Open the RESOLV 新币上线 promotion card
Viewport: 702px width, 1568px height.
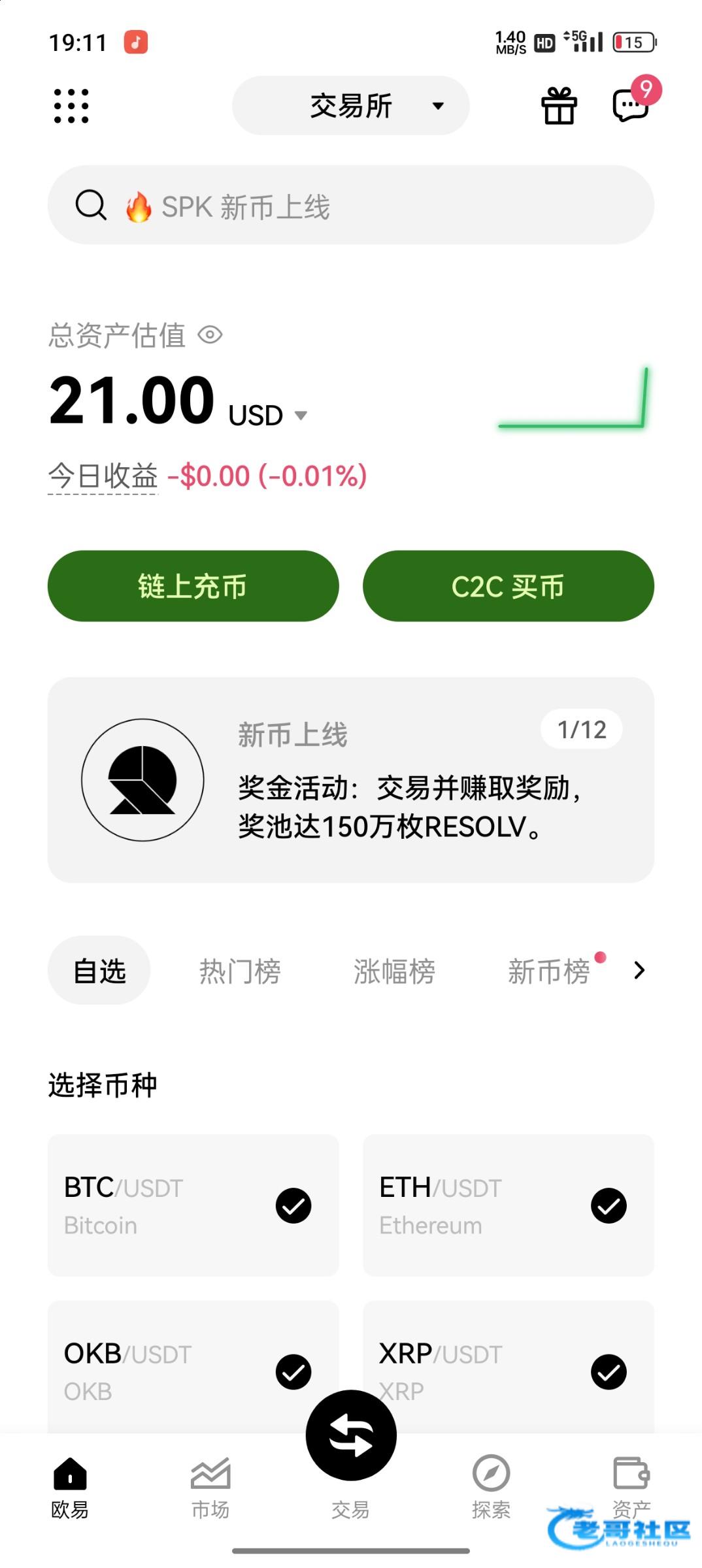coord(351,780)
